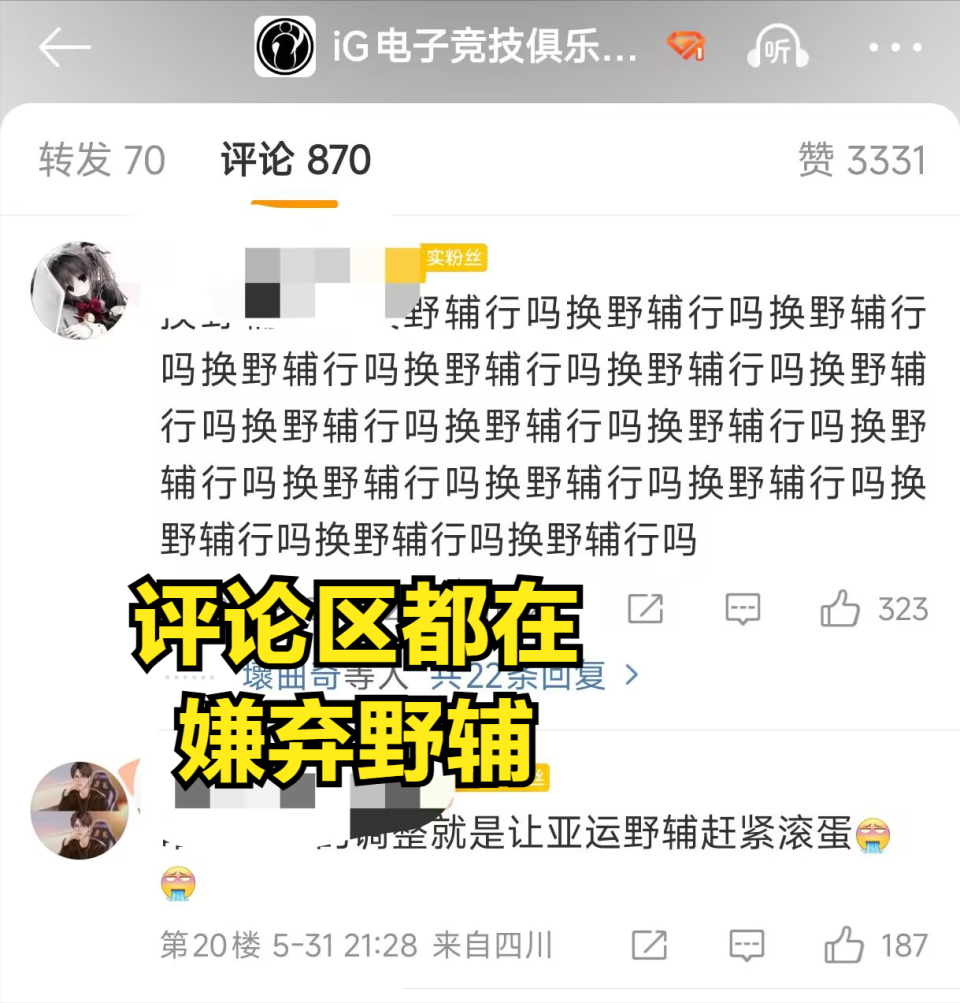Tap the 听 headphone listen icon
This screenshot has width=960, height=1003.
[x=779, y=47]
